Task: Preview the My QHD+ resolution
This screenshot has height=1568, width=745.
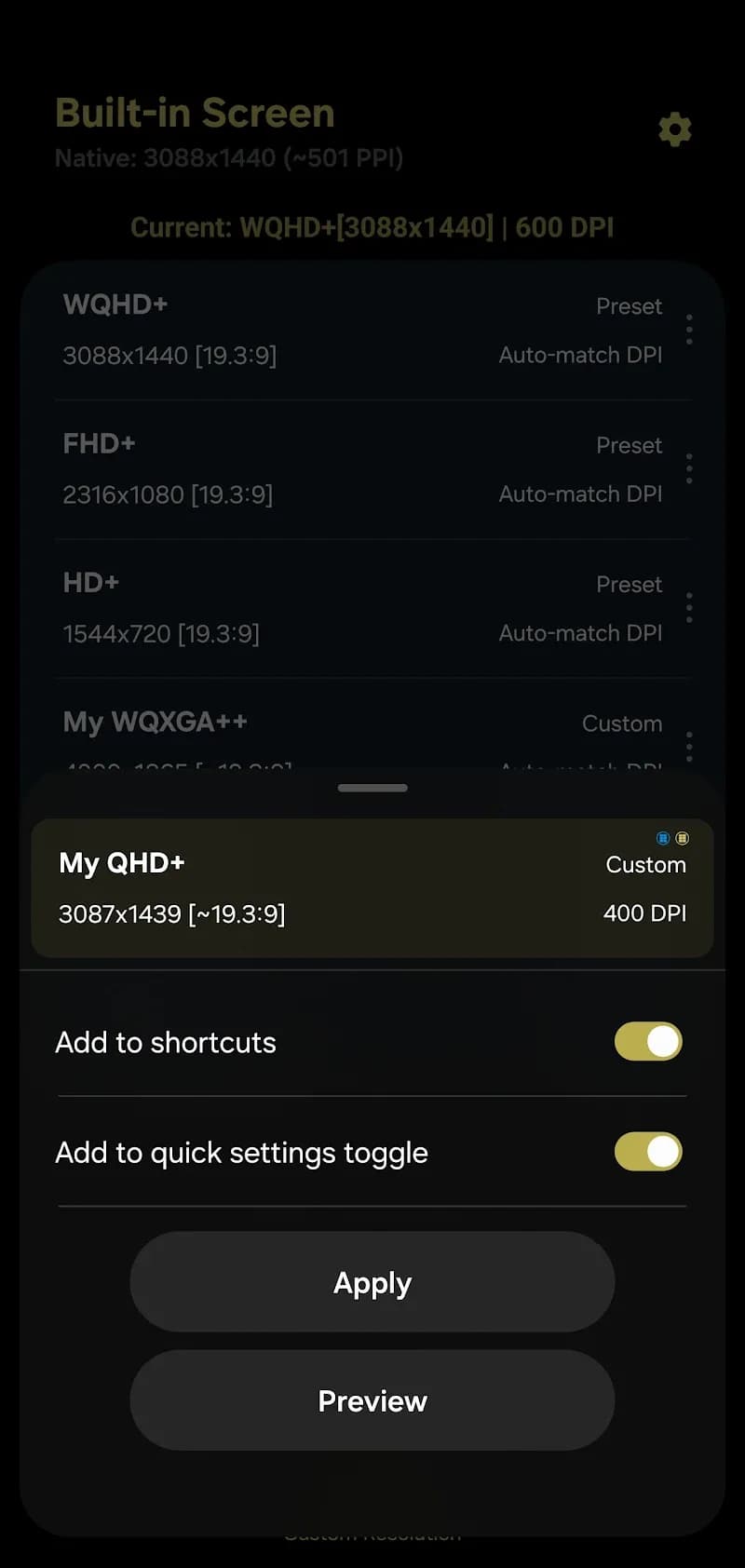Action: 372,1399
